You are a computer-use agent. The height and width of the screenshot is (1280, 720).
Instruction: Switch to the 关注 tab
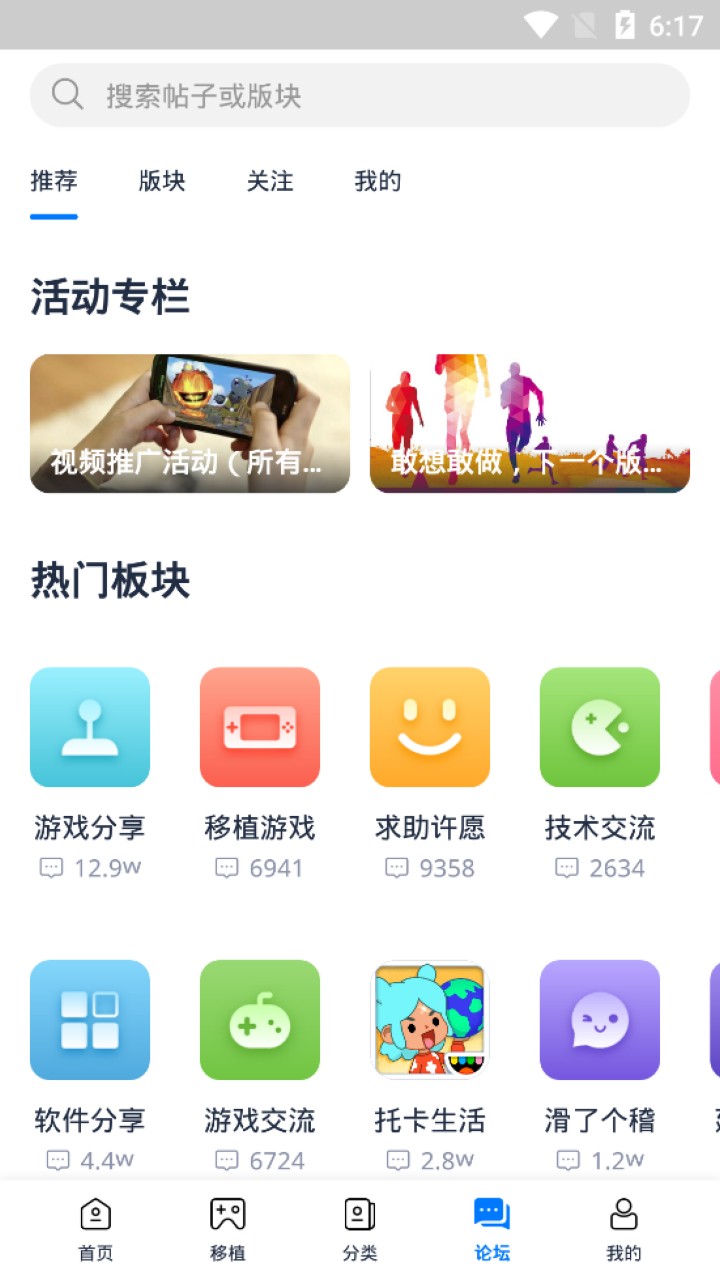tap(270, 181)
